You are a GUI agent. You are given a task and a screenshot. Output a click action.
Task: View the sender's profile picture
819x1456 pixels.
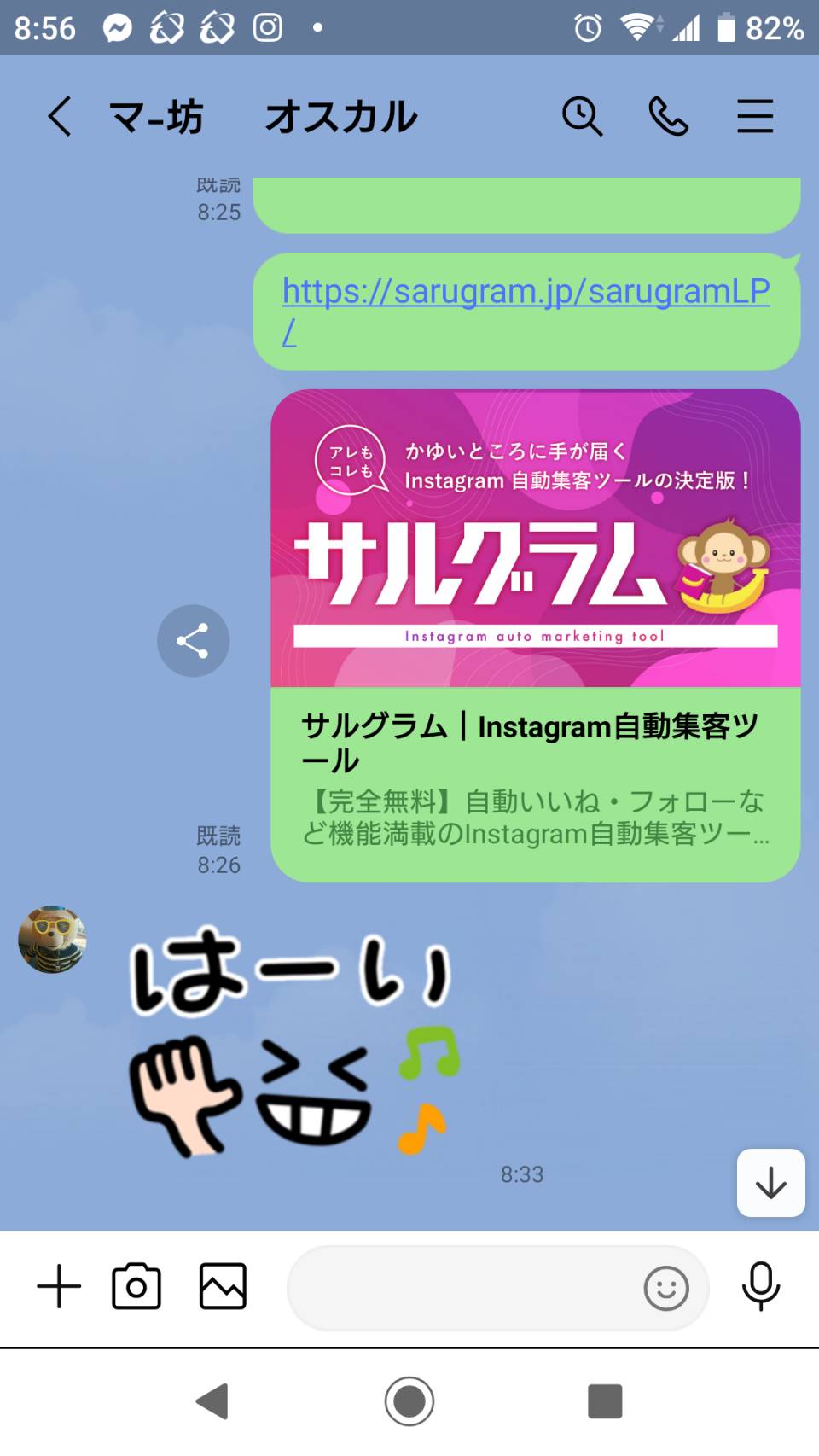tap(53, 940)
